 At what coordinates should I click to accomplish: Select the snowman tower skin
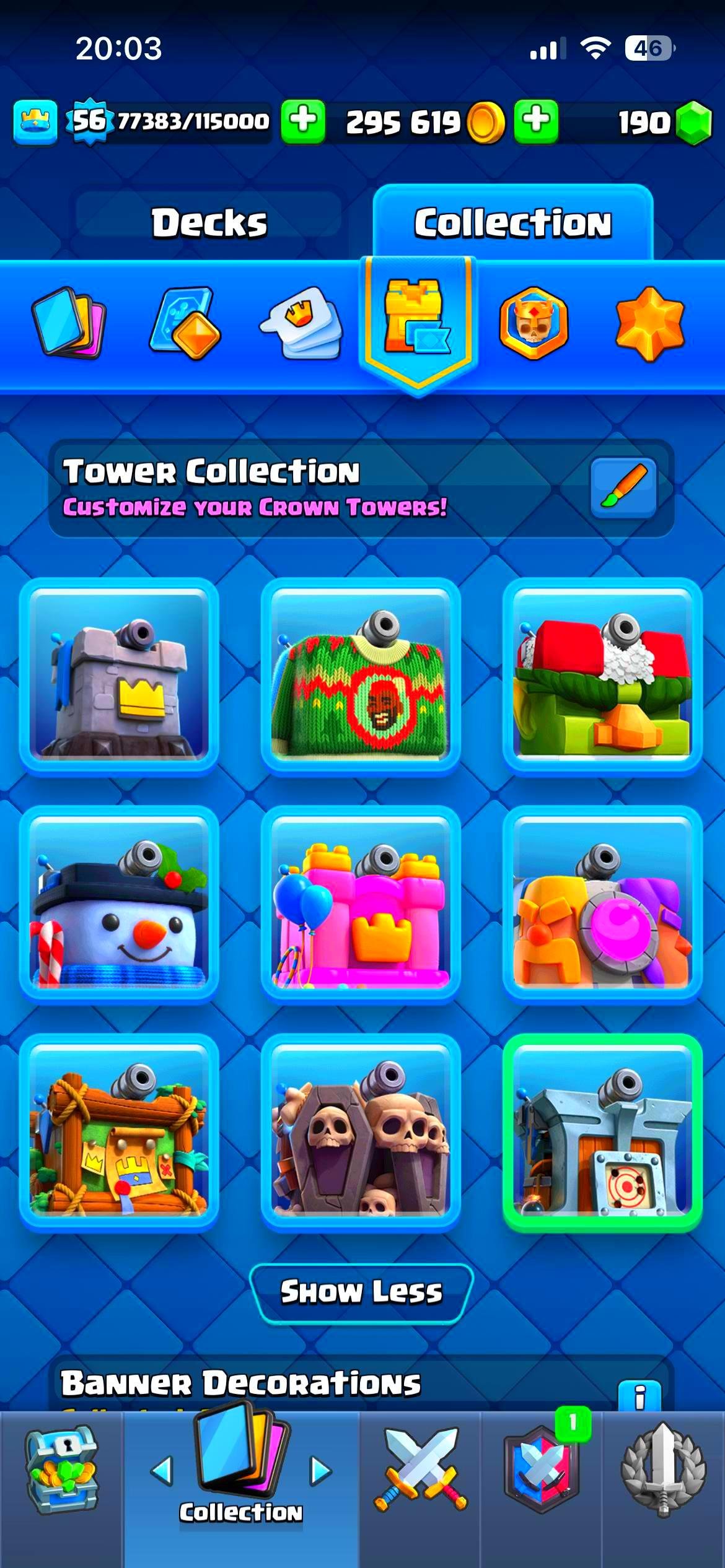(x=119, y=903)
